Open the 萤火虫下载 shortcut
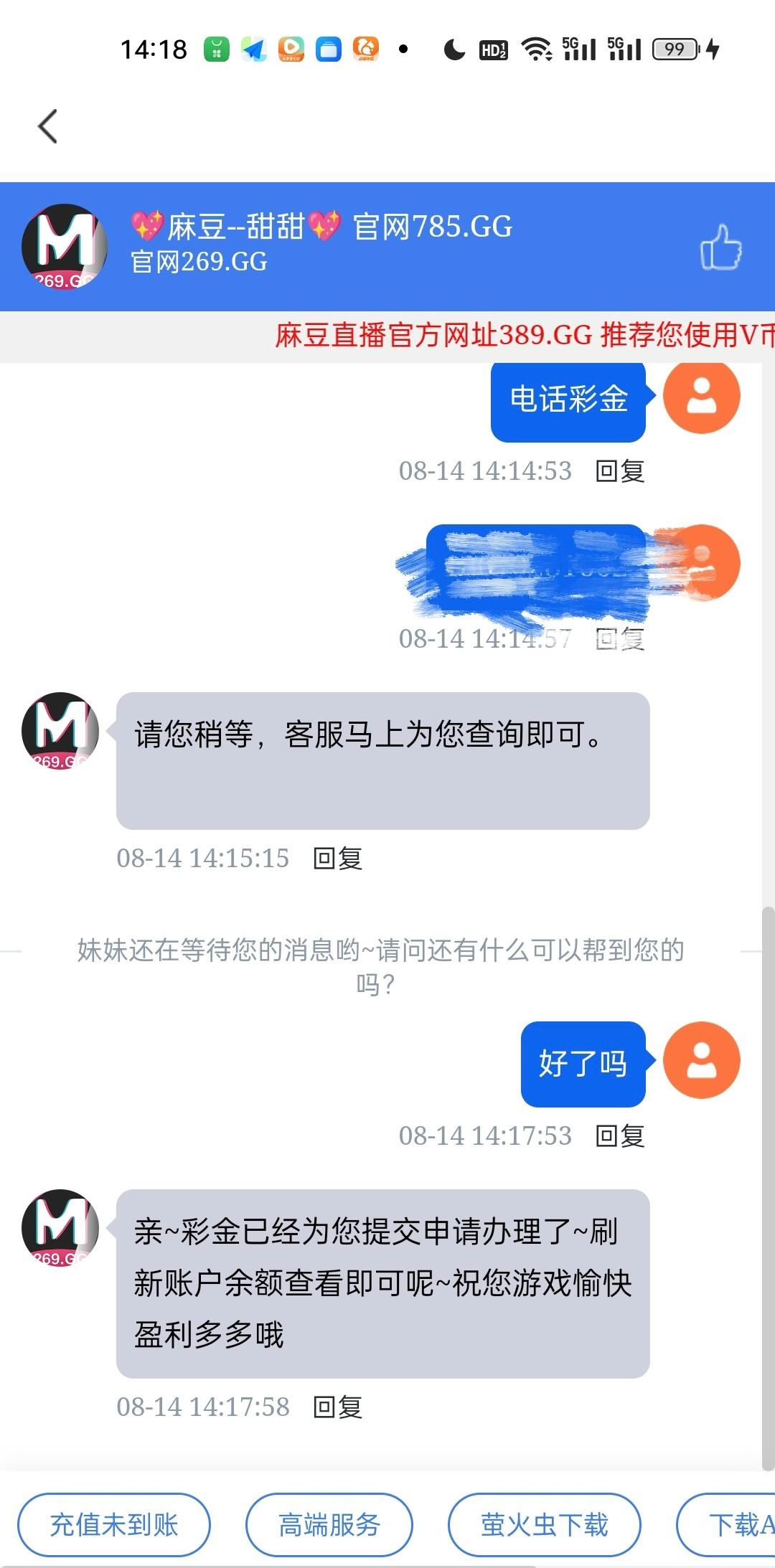Screen dimensions: 775x1568 (544, 1524)
